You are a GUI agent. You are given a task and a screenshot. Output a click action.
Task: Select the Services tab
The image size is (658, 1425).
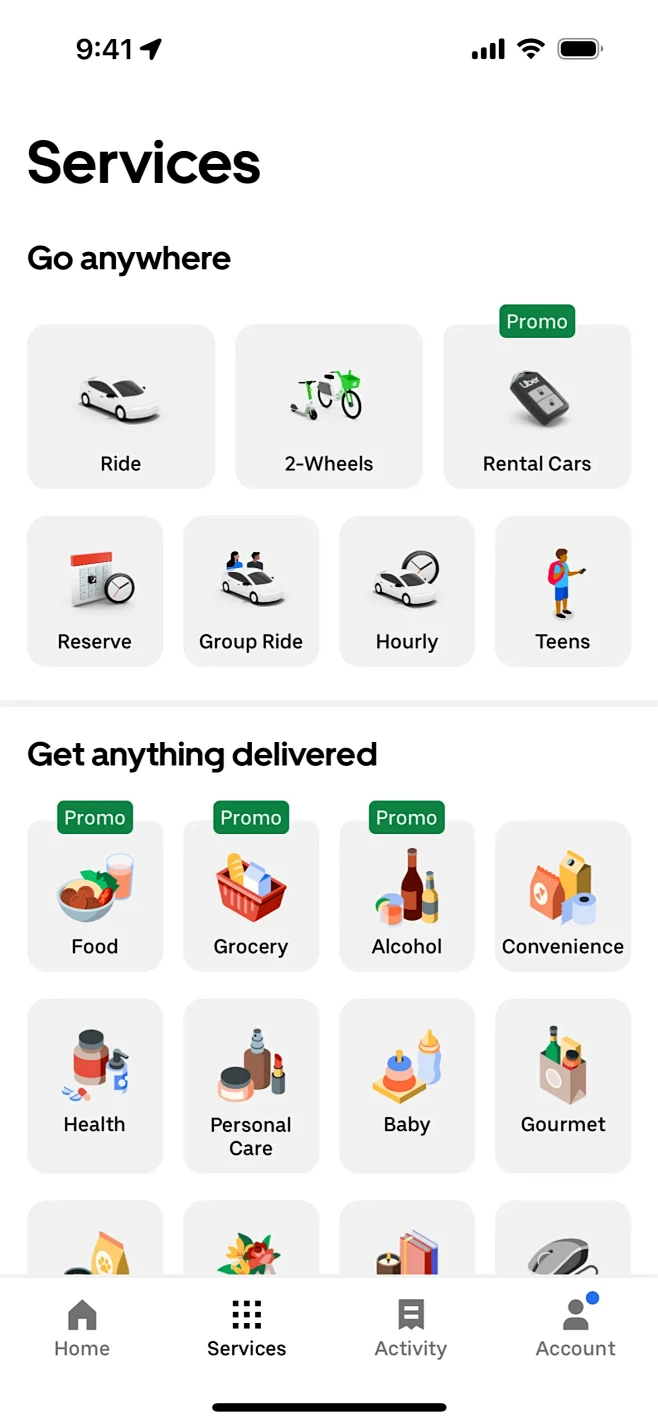pos(247,1329)
